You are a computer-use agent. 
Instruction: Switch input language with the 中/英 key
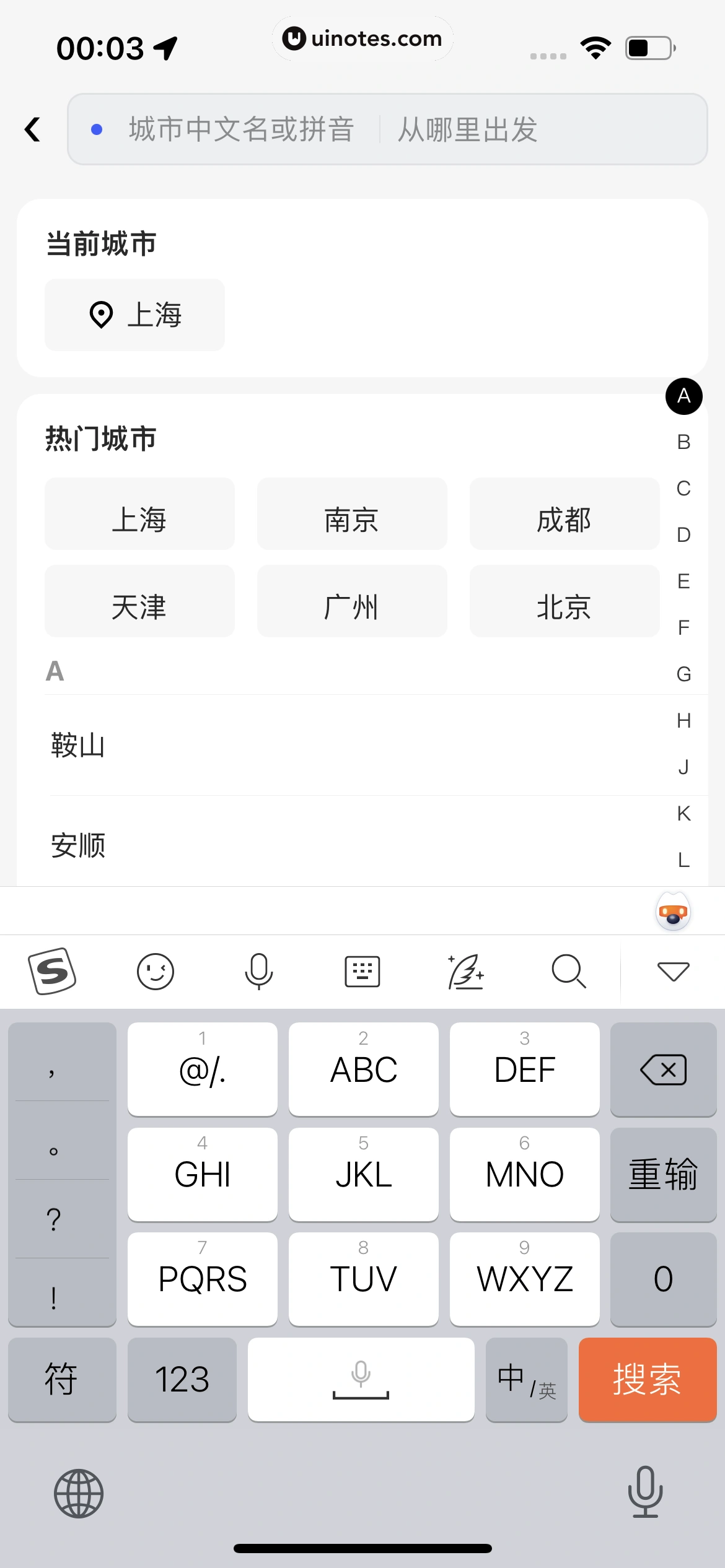click(x=524, y=1380)
